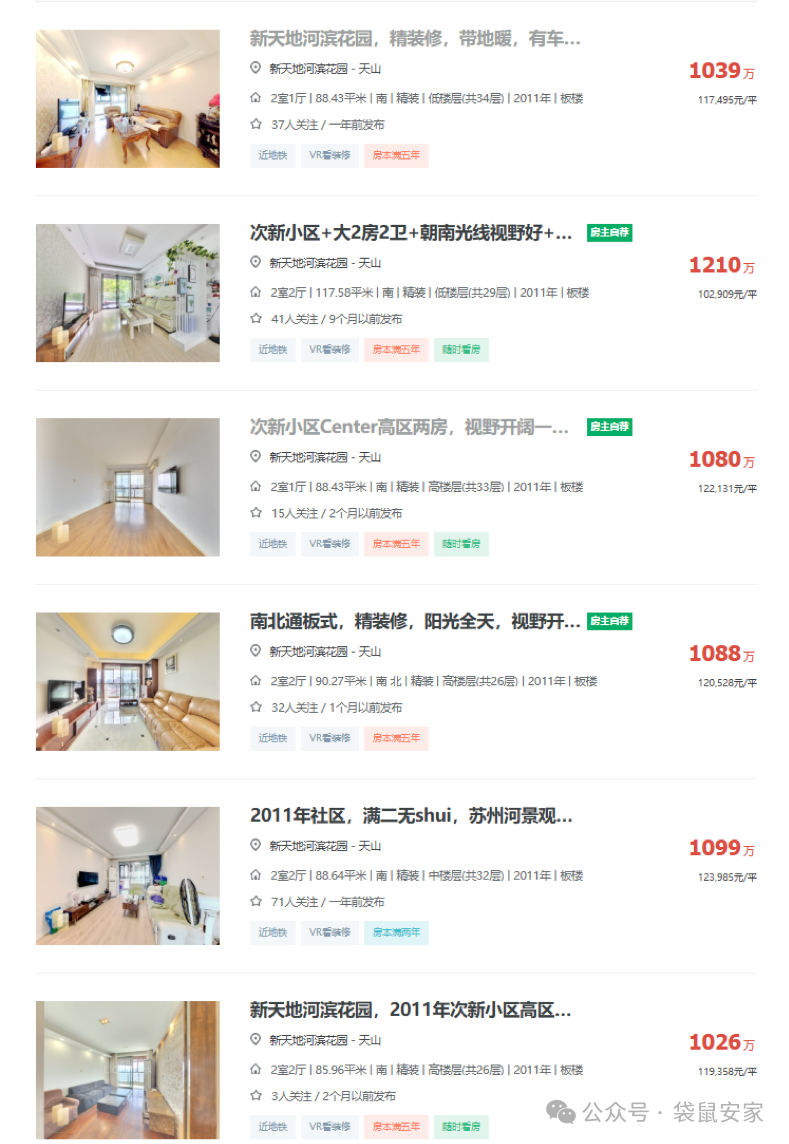View the photo of the 1210万 listing
The width and height of the screenshot is (789, 1144).
(x=128, y=293)
